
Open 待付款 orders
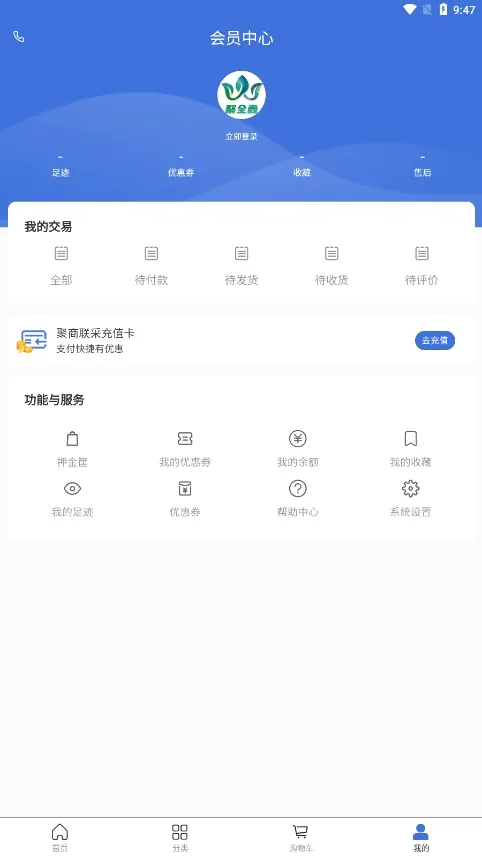tap(152, 266)
